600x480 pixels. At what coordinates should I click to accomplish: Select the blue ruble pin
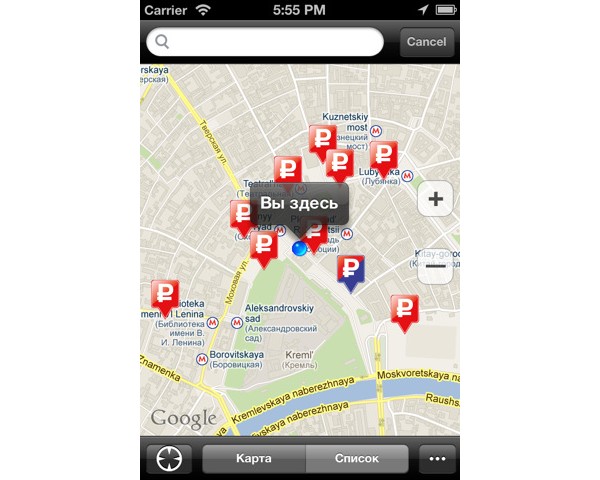(x=351, y=270)
